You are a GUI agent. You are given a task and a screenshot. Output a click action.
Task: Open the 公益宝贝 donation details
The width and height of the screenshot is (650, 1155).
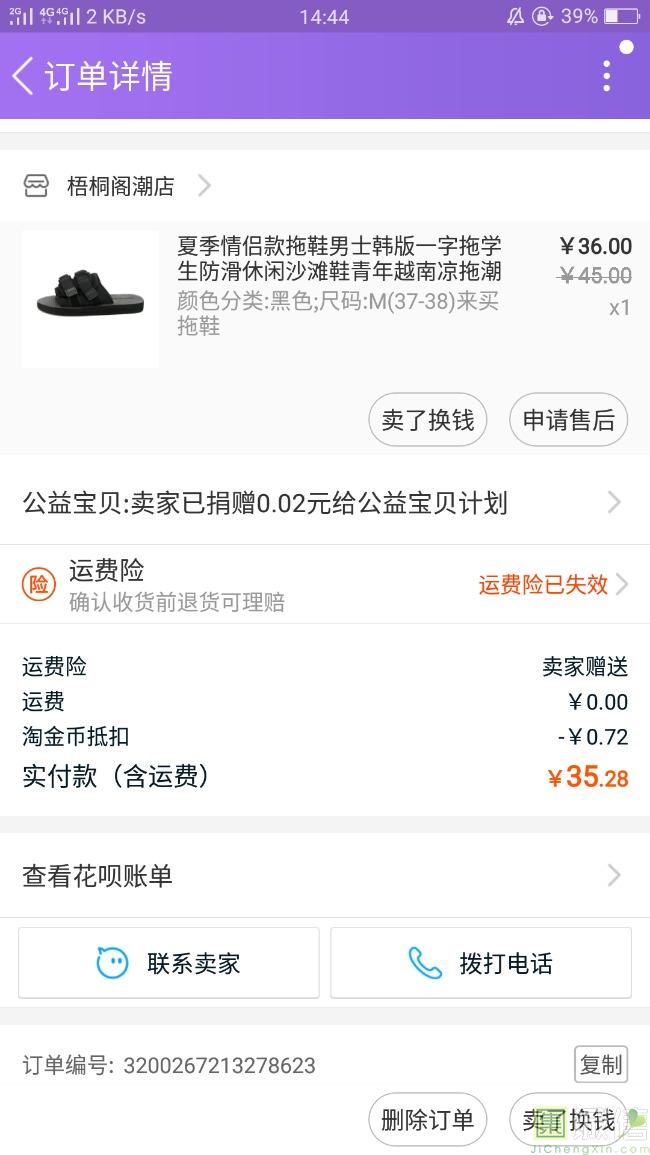(x=324, y=502)
